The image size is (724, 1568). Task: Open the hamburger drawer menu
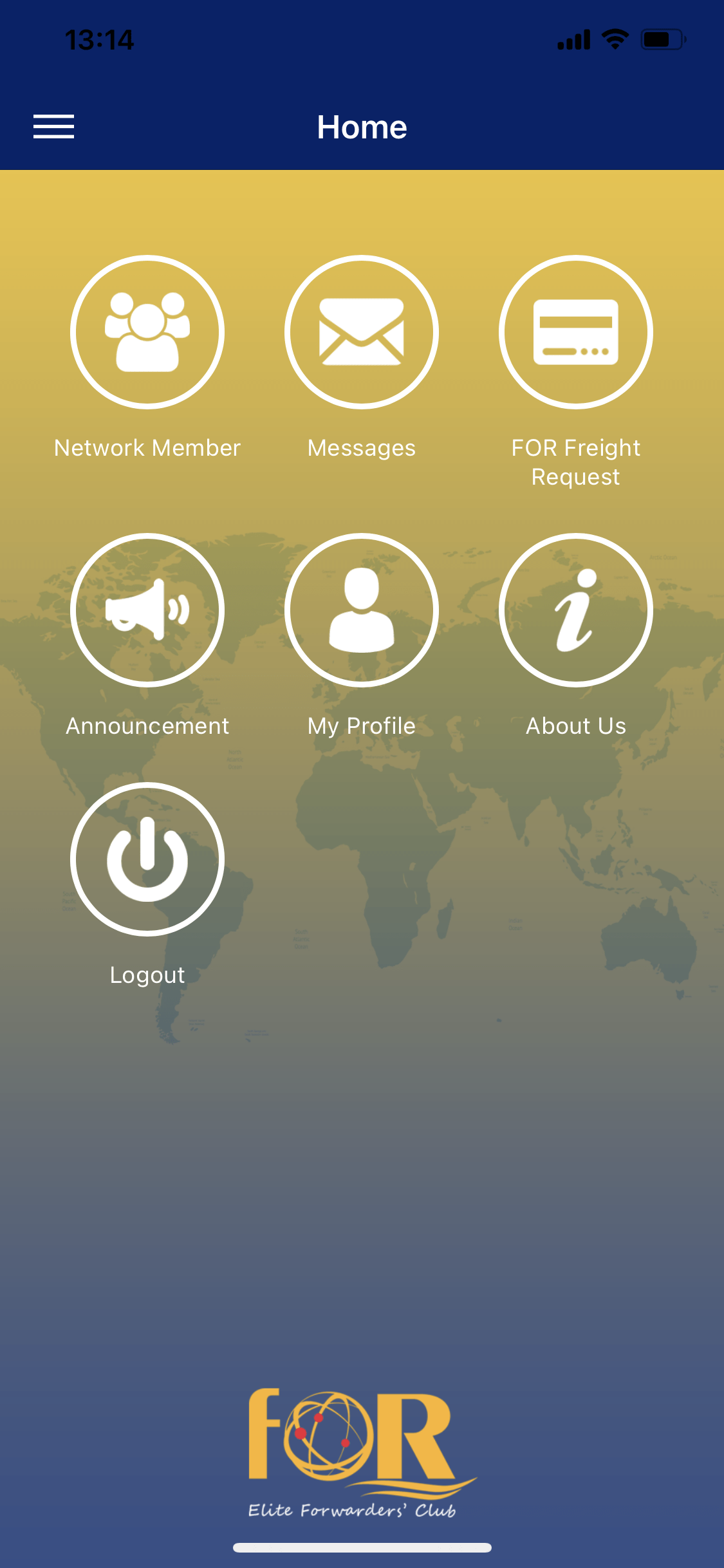coord(53,127)
